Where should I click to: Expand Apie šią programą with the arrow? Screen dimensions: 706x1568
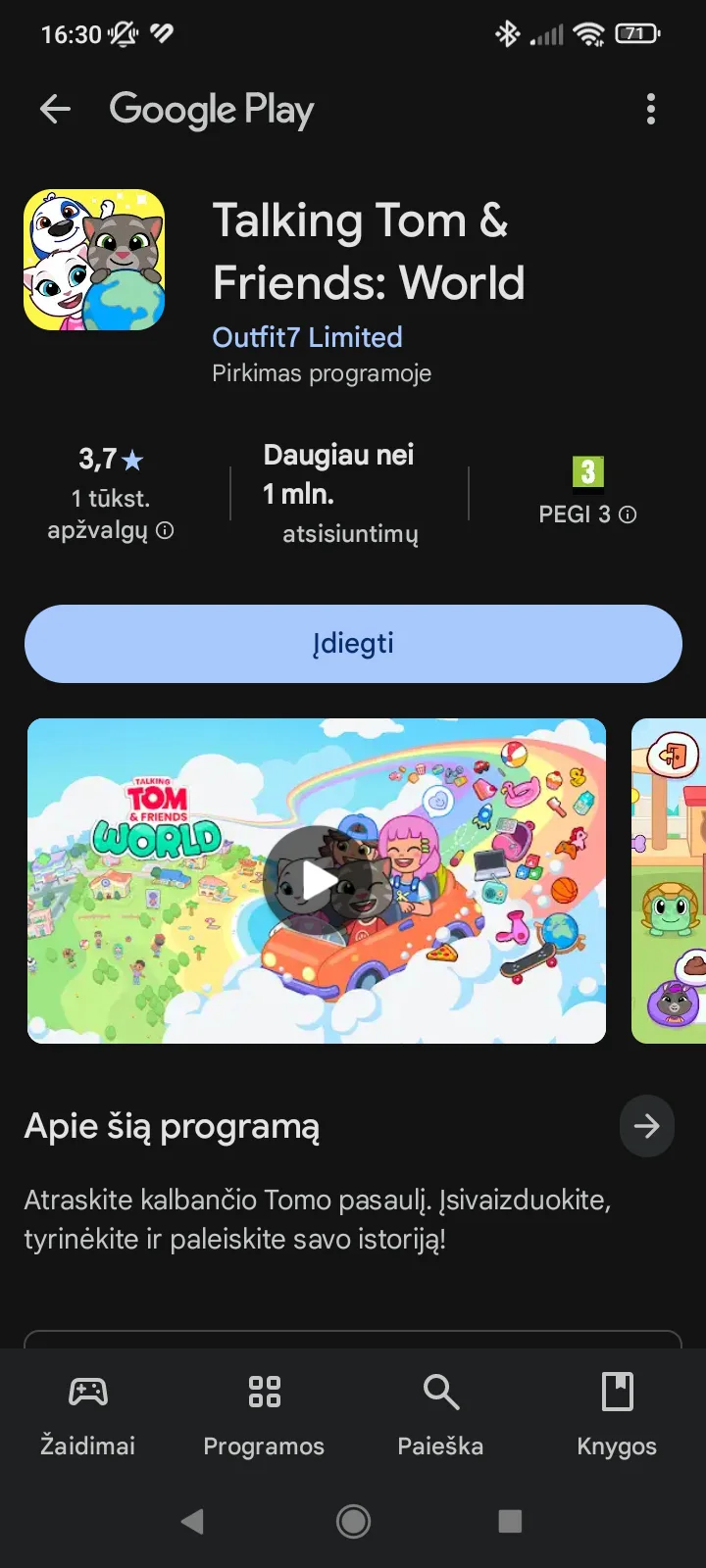[x=647, y=1127]
